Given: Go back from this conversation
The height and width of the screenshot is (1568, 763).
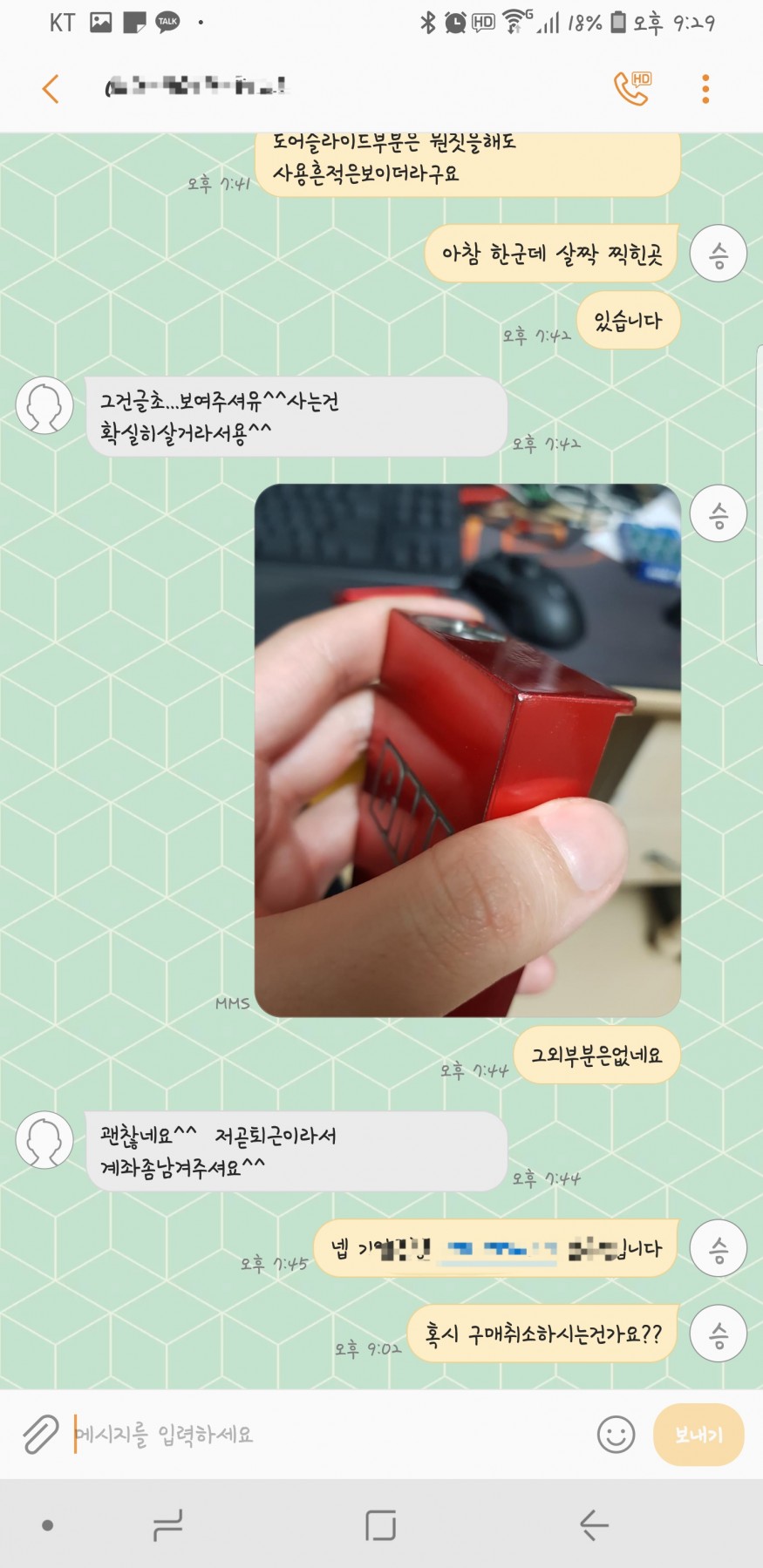Looking at the screenshot, I should (x=51, y=88).
